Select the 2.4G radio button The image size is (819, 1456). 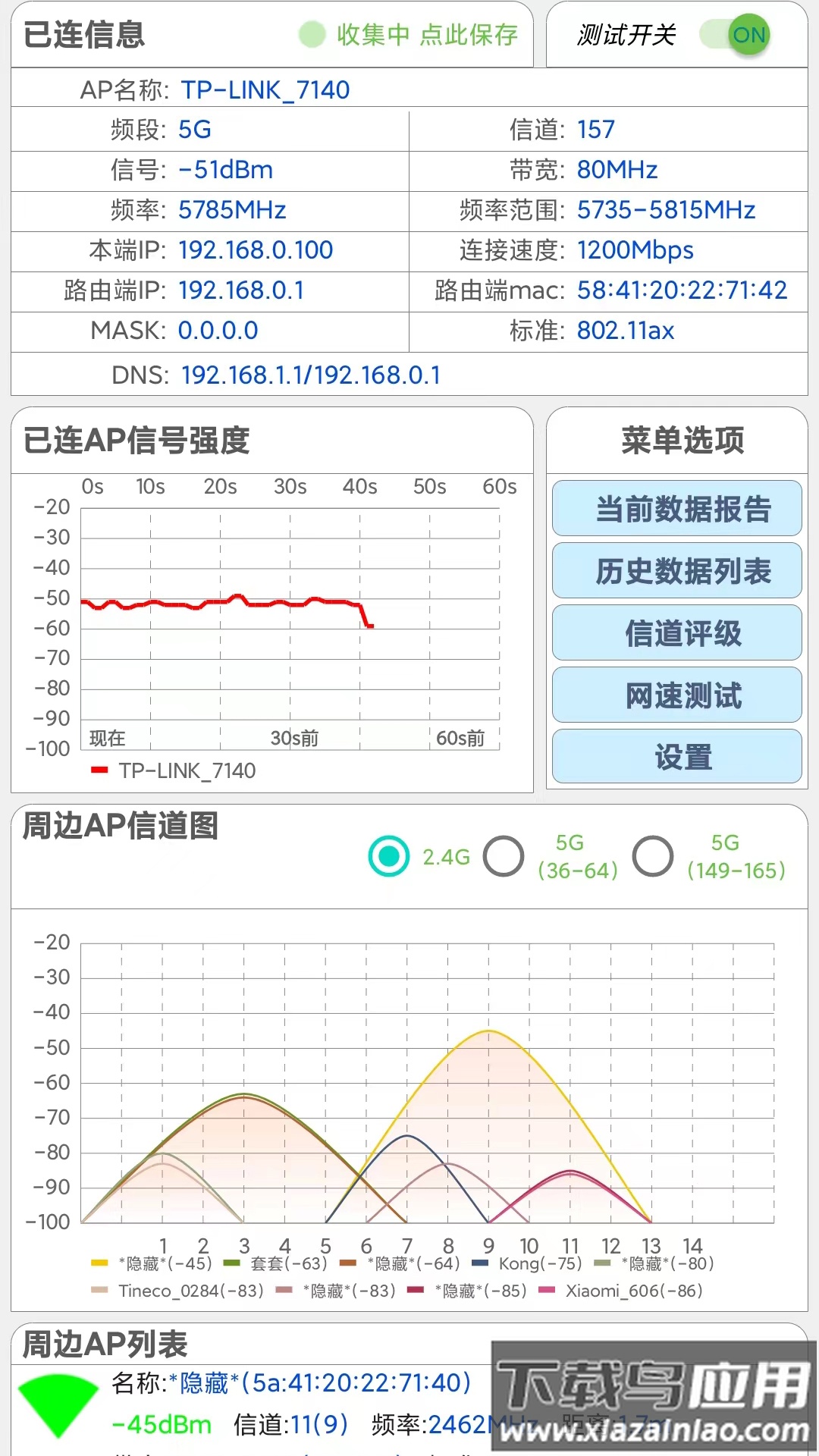click(388, 855)
